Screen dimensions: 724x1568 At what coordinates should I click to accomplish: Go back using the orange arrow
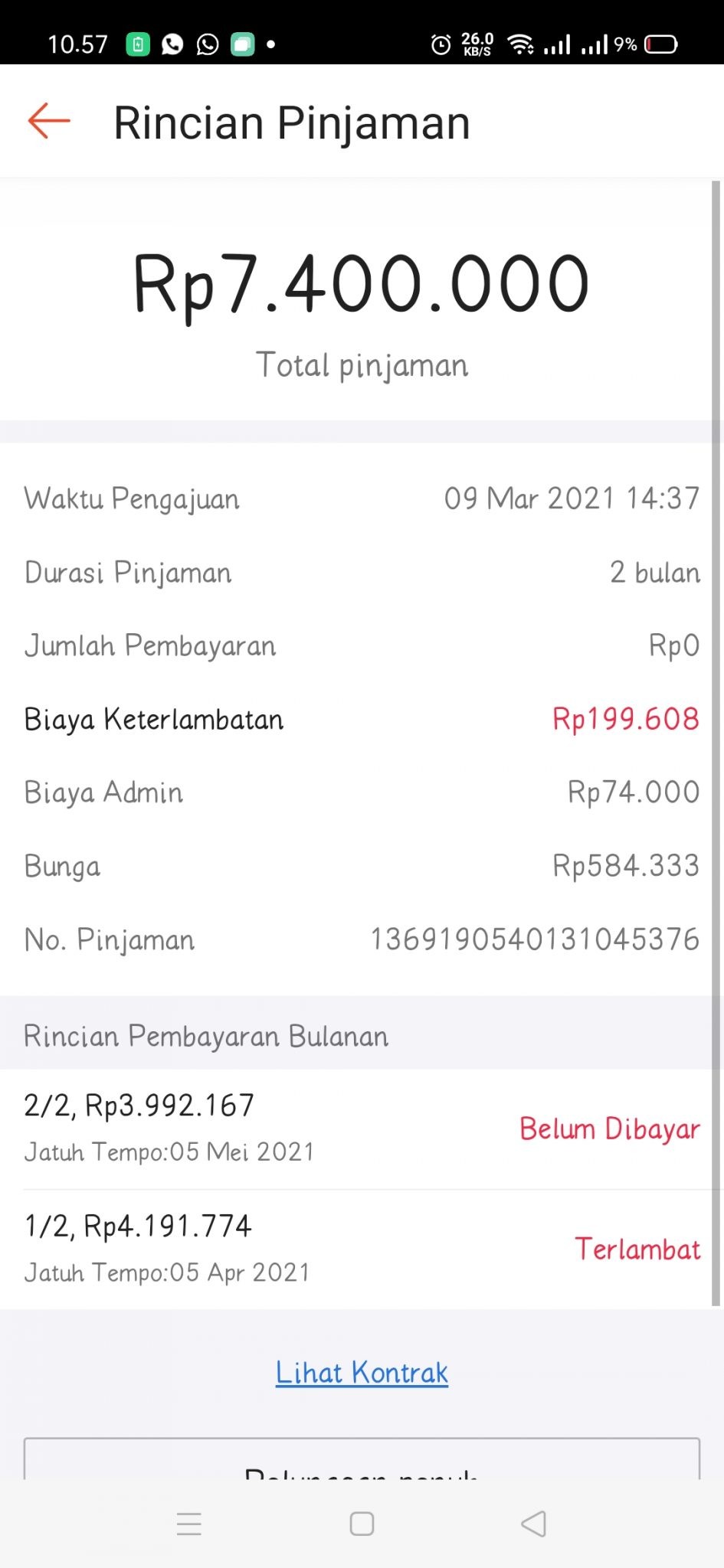point(49,122)
